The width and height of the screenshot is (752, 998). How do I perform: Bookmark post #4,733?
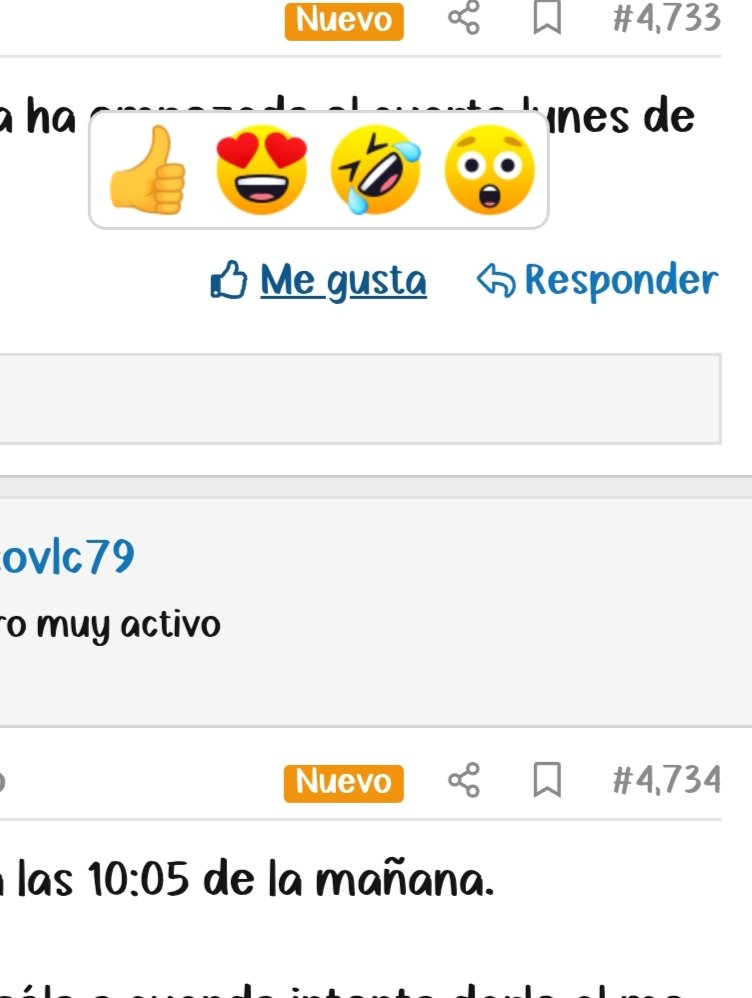[546, 18]
